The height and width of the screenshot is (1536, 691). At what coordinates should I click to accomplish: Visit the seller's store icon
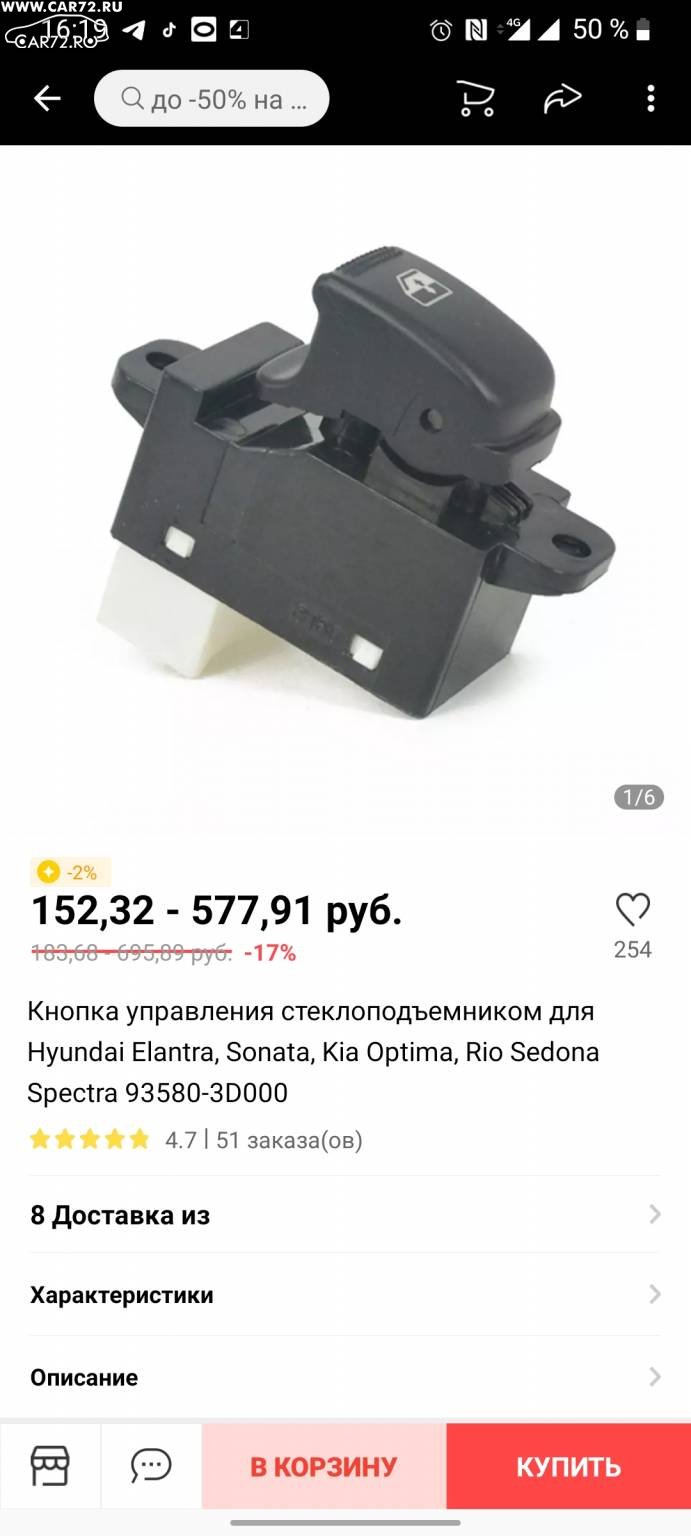click(50, 1466)
